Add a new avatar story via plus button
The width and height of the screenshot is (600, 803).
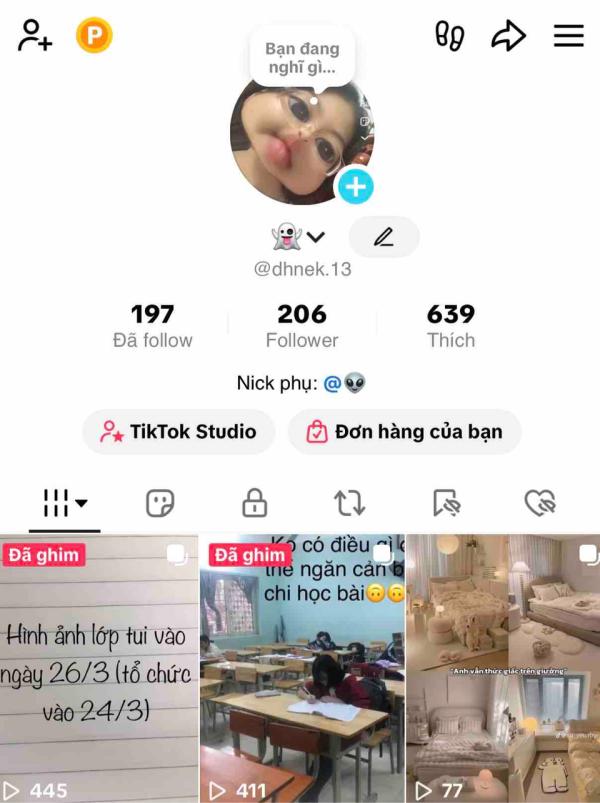(x=355, y=186)
